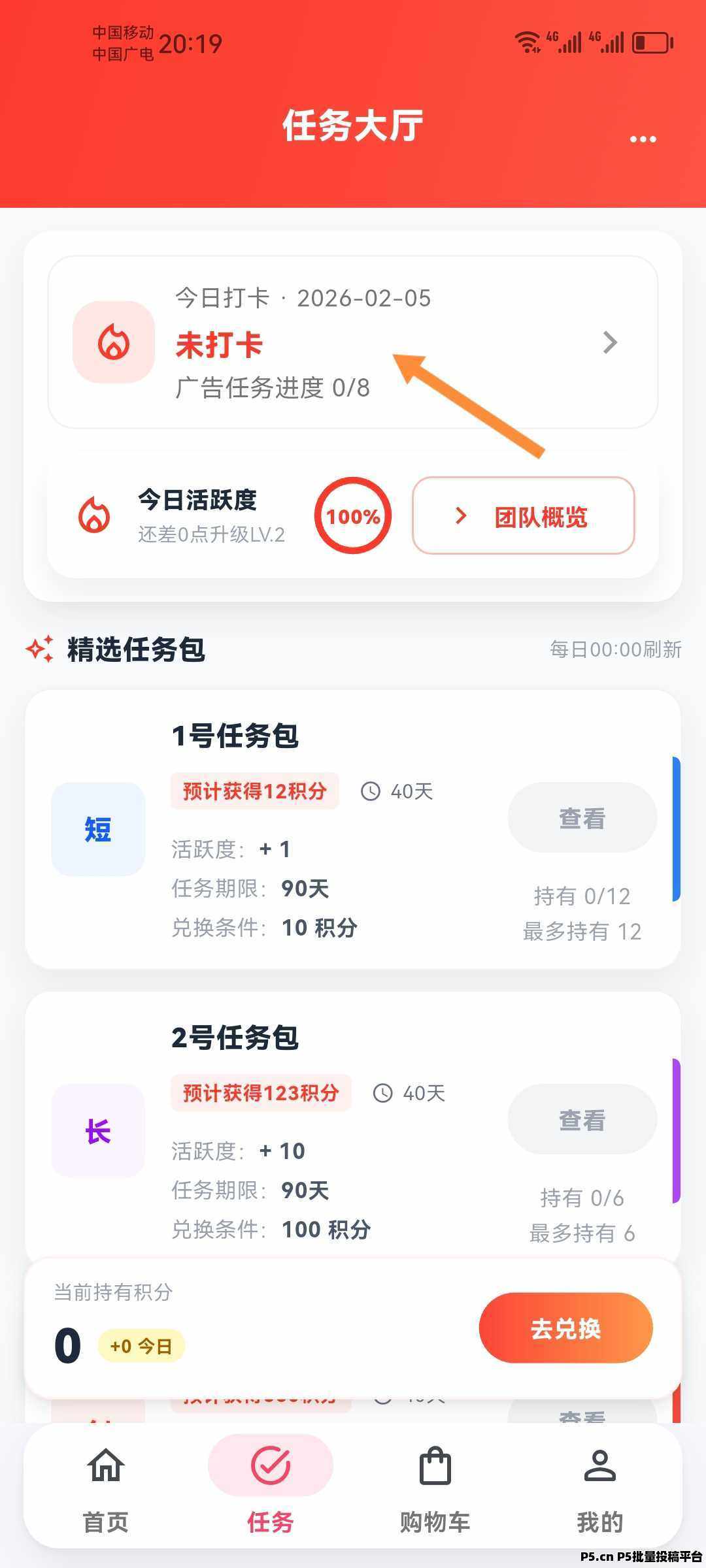Open the 团队概览 team overview
This screenshot has width=706, height=1568.
click(x=523, y=516)
